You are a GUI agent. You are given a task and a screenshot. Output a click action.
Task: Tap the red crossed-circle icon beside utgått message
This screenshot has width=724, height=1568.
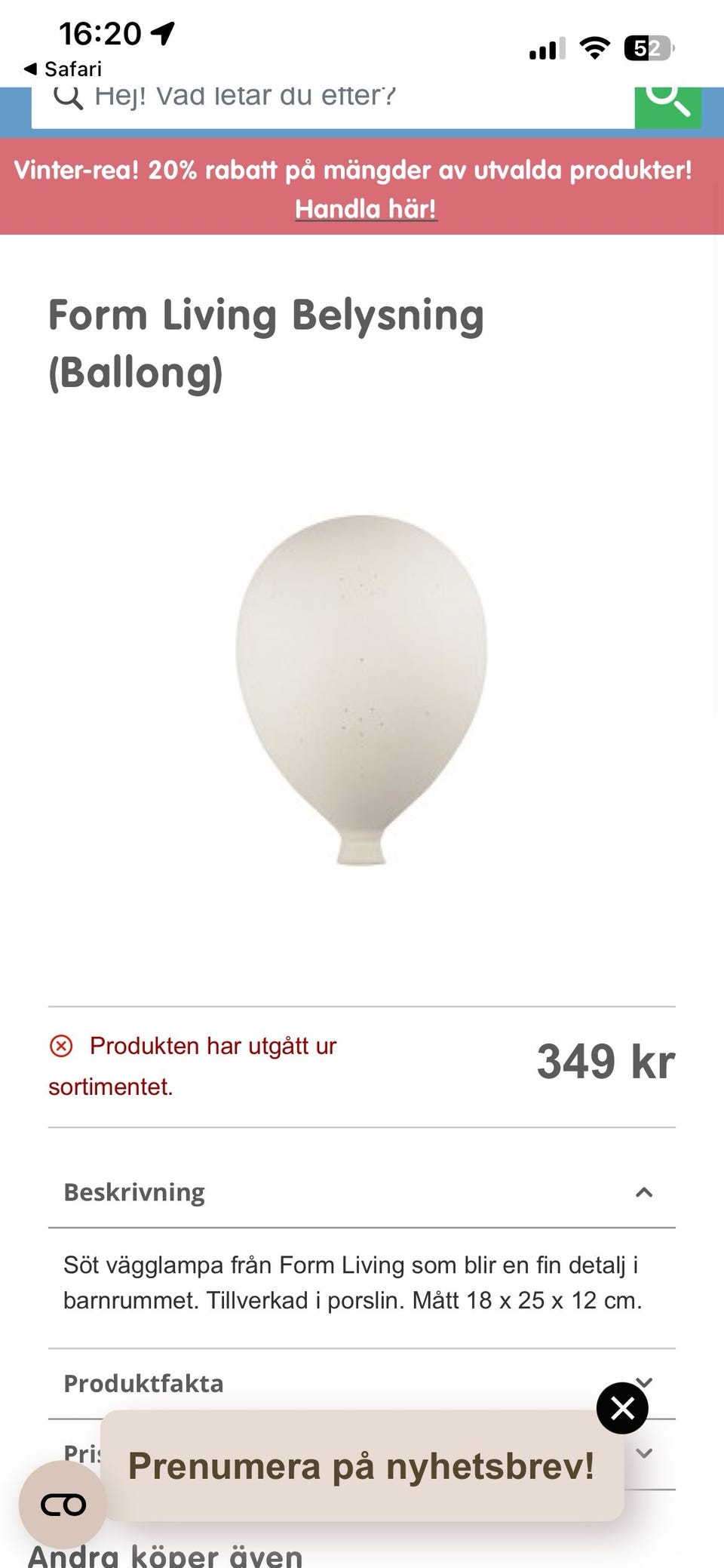tap(60, 1046)
